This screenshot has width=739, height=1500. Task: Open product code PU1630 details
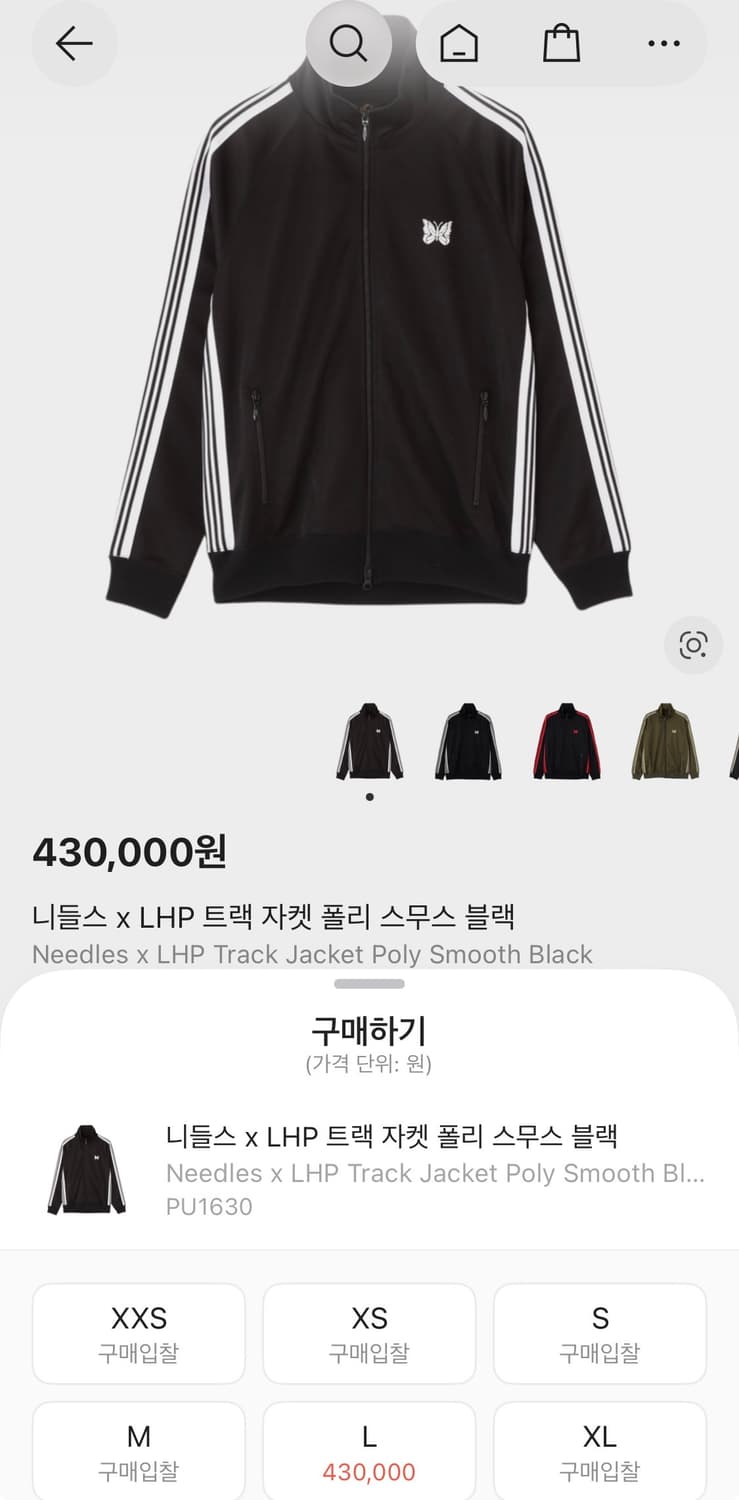pos(209,1207)
